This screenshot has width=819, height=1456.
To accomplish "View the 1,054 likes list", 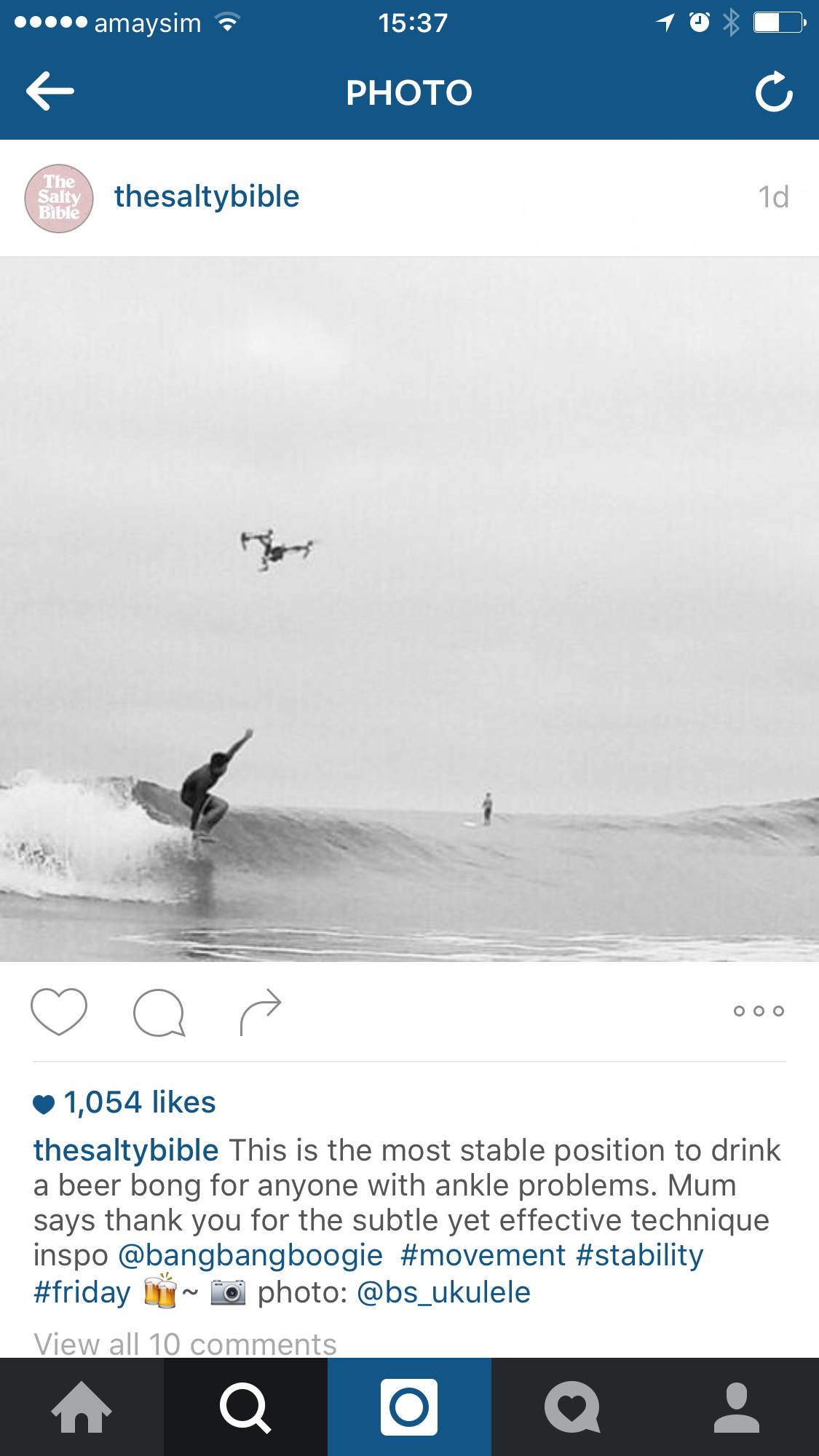I will [139, 1102].
